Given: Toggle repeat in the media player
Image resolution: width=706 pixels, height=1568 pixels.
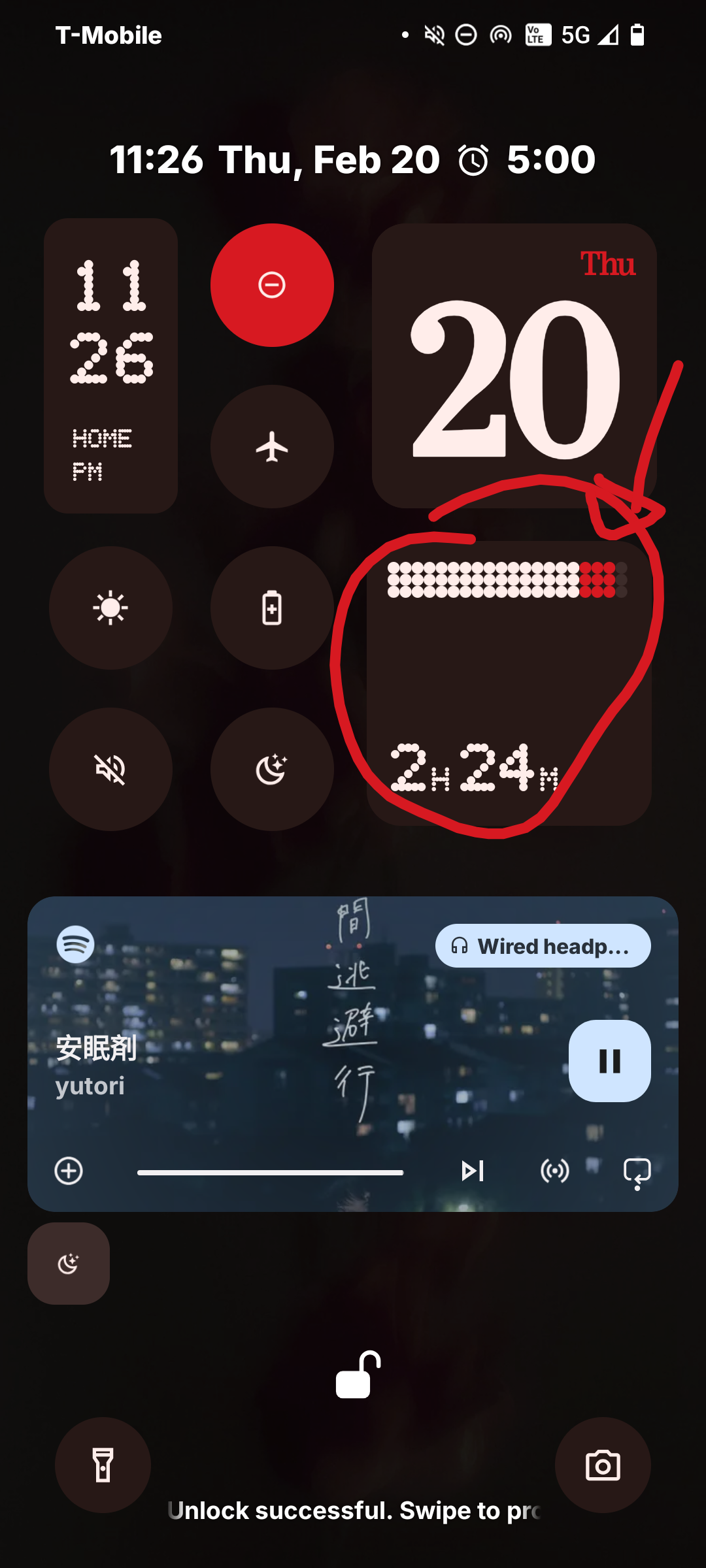Looking at the screenshot, I should click(x=637, y=1171).
